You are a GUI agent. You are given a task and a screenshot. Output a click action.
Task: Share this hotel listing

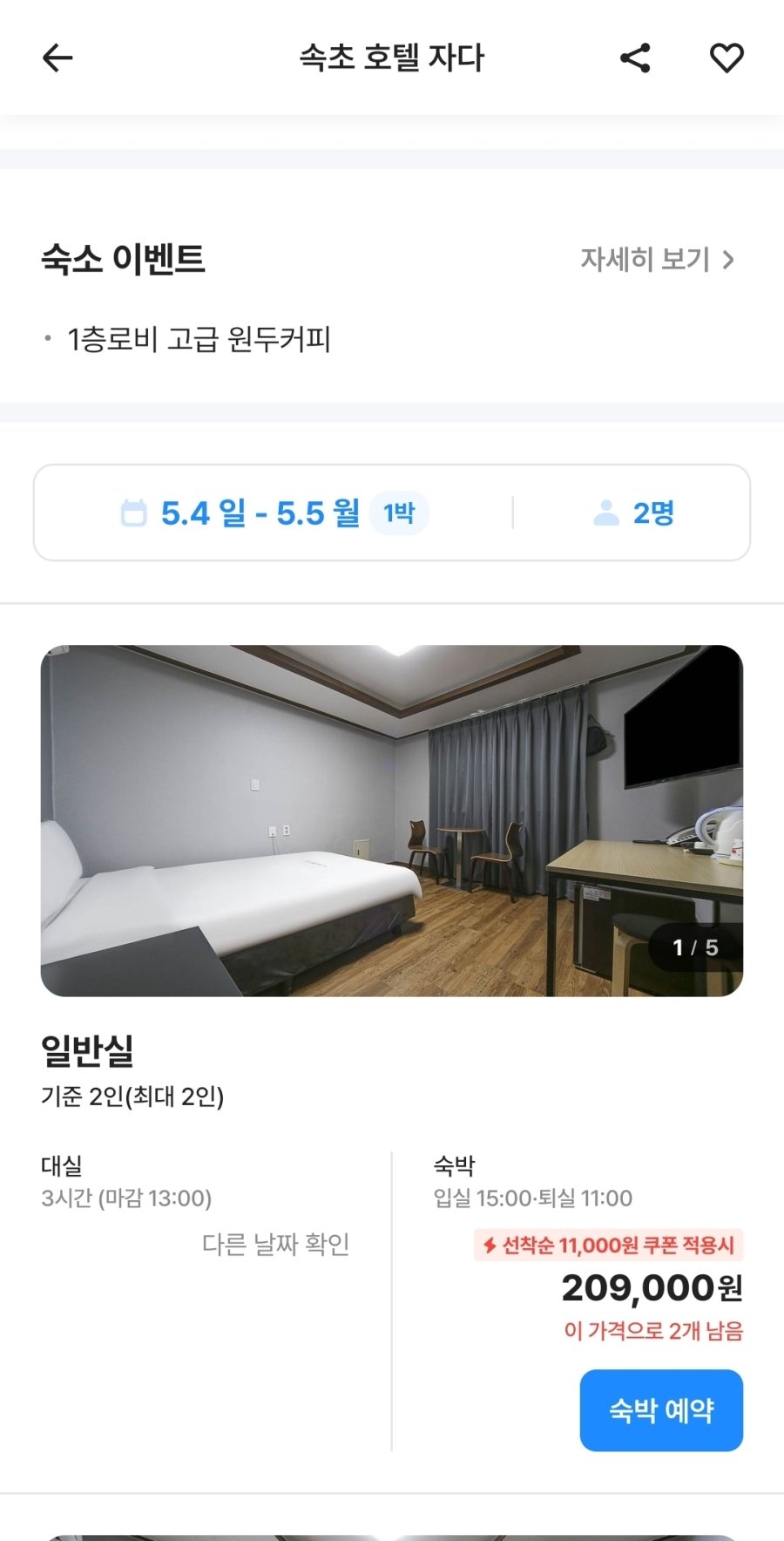(635, 58)
